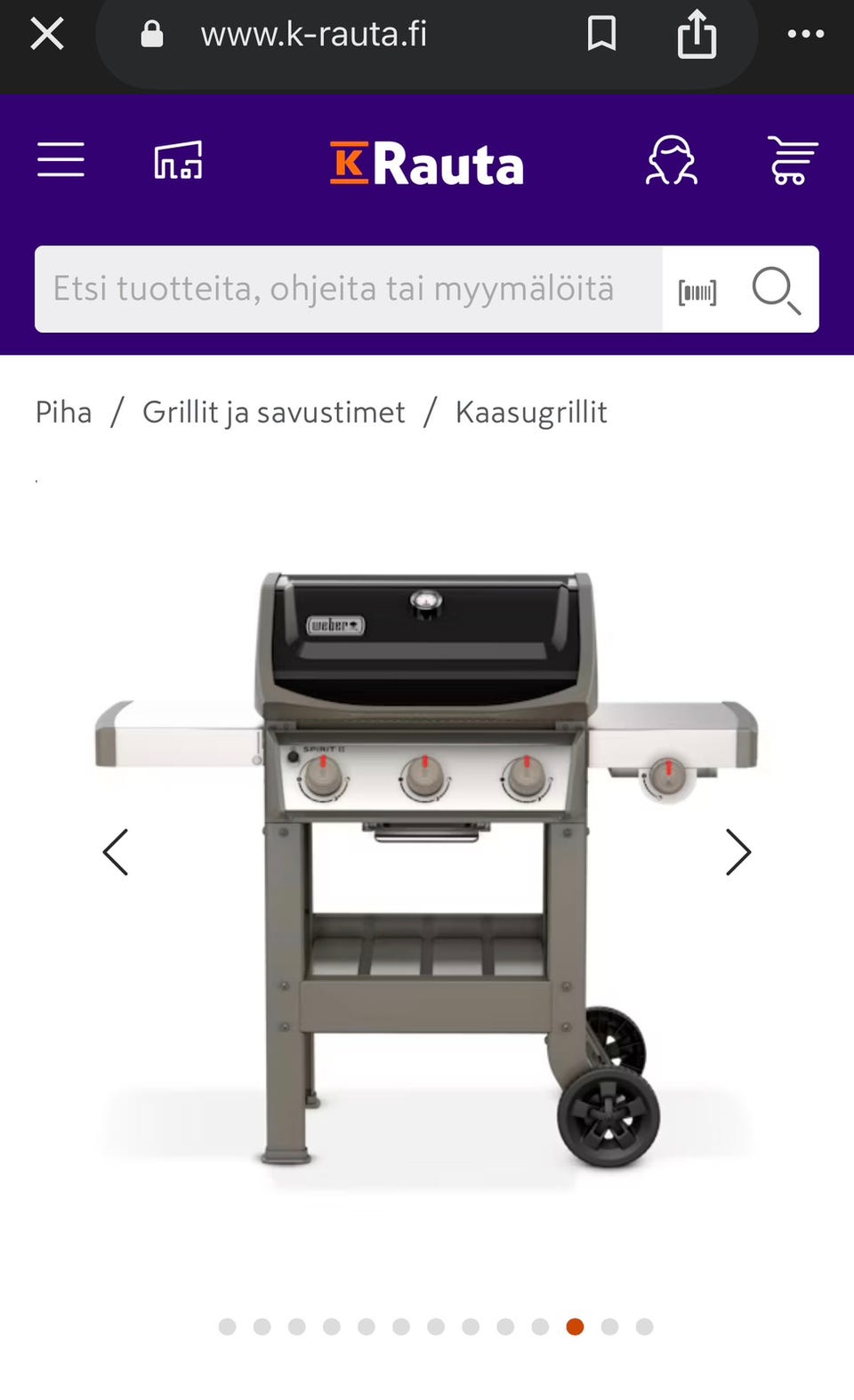The height and width of the screenshot is (1400, 854).
Task: Tap the search magnifier icon
Action: [x=776, y=290]
